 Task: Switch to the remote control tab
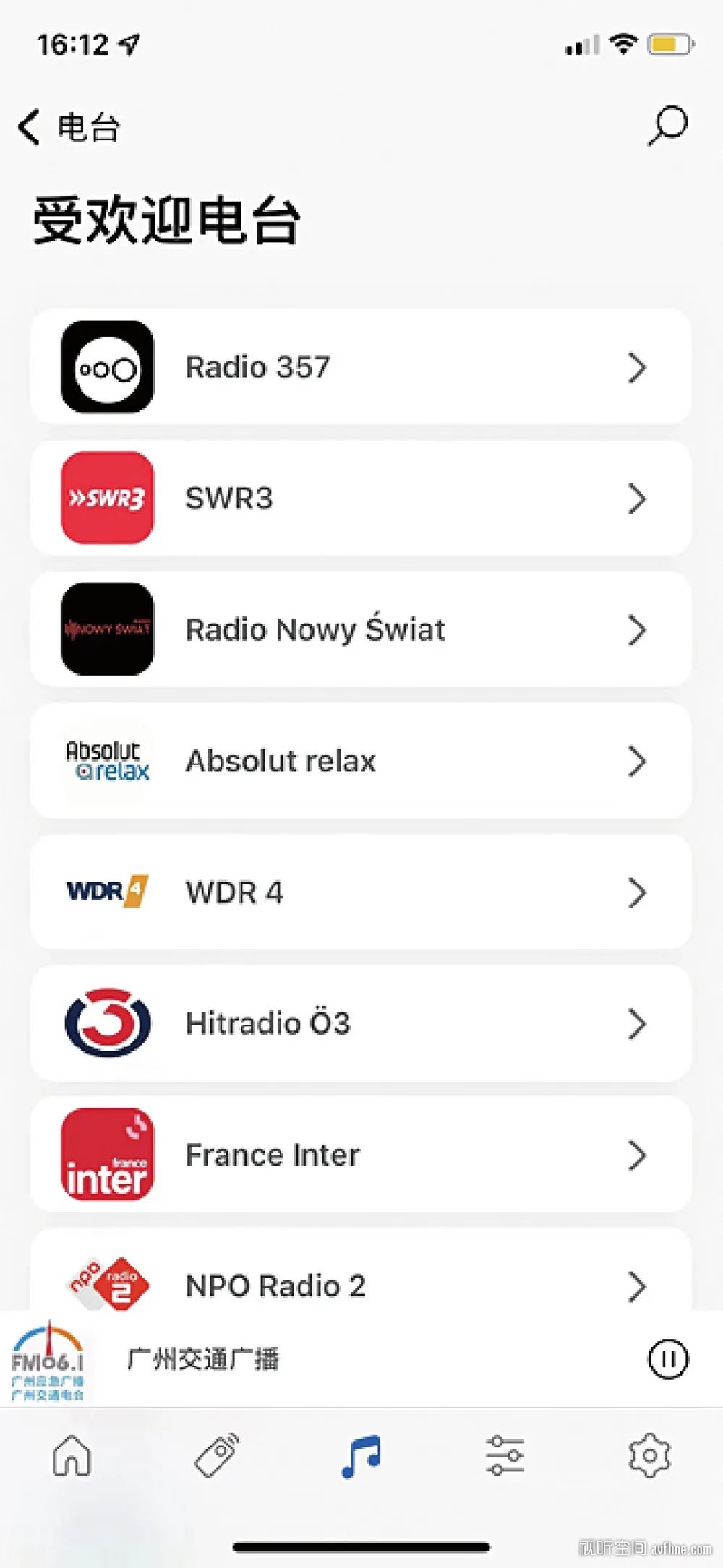[x=216, y=1455]
